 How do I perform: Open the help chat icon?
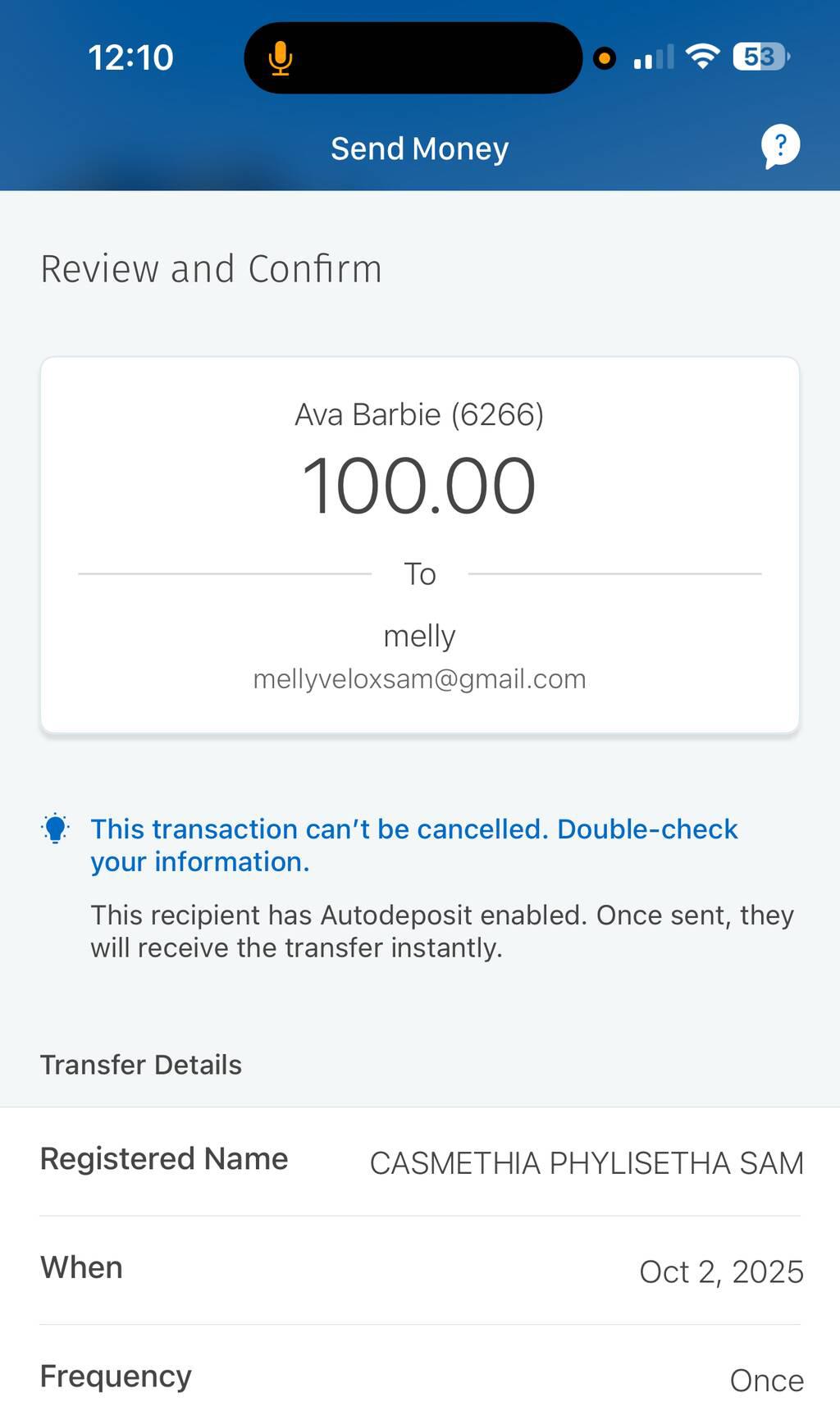tap(780, 146)
